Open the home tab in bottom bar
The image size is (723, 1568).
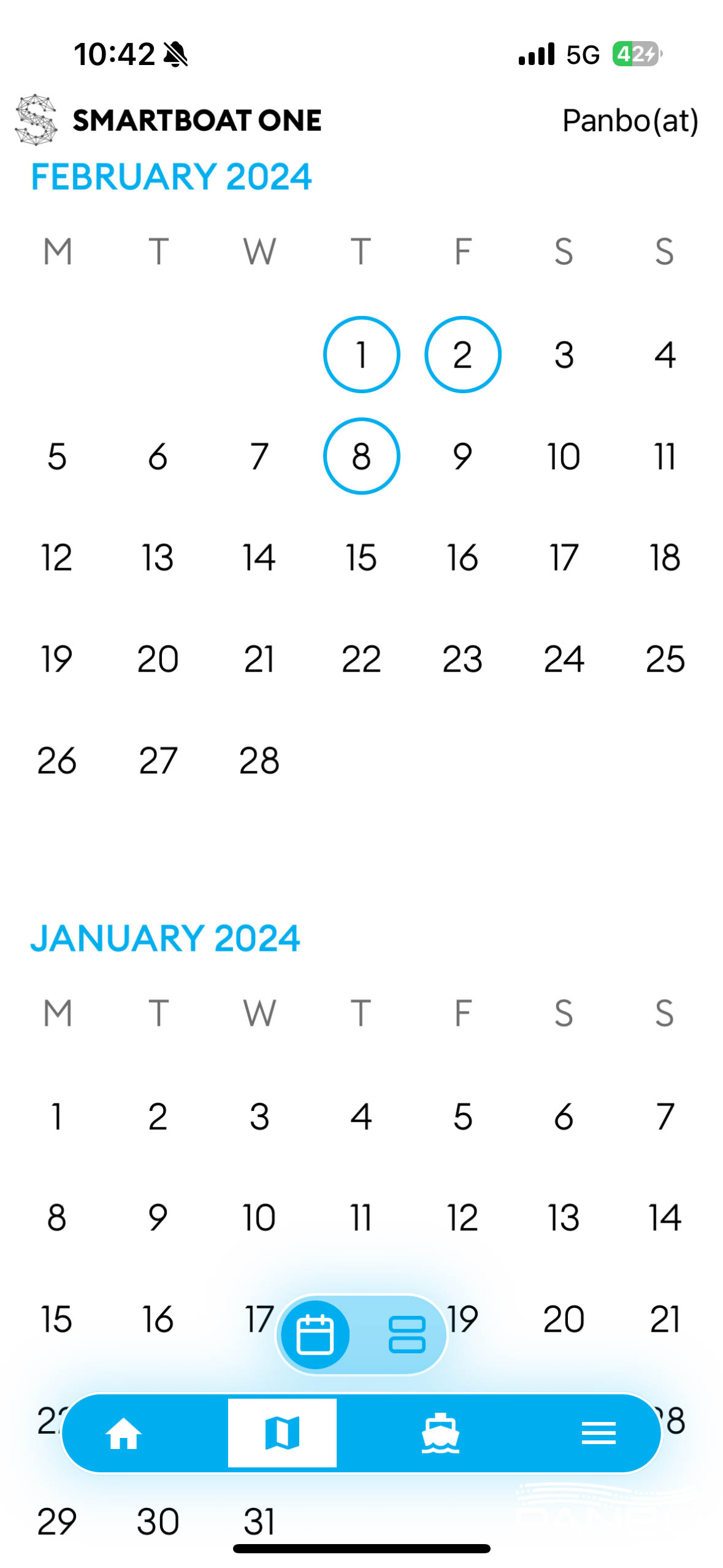tap(124, 1434)
